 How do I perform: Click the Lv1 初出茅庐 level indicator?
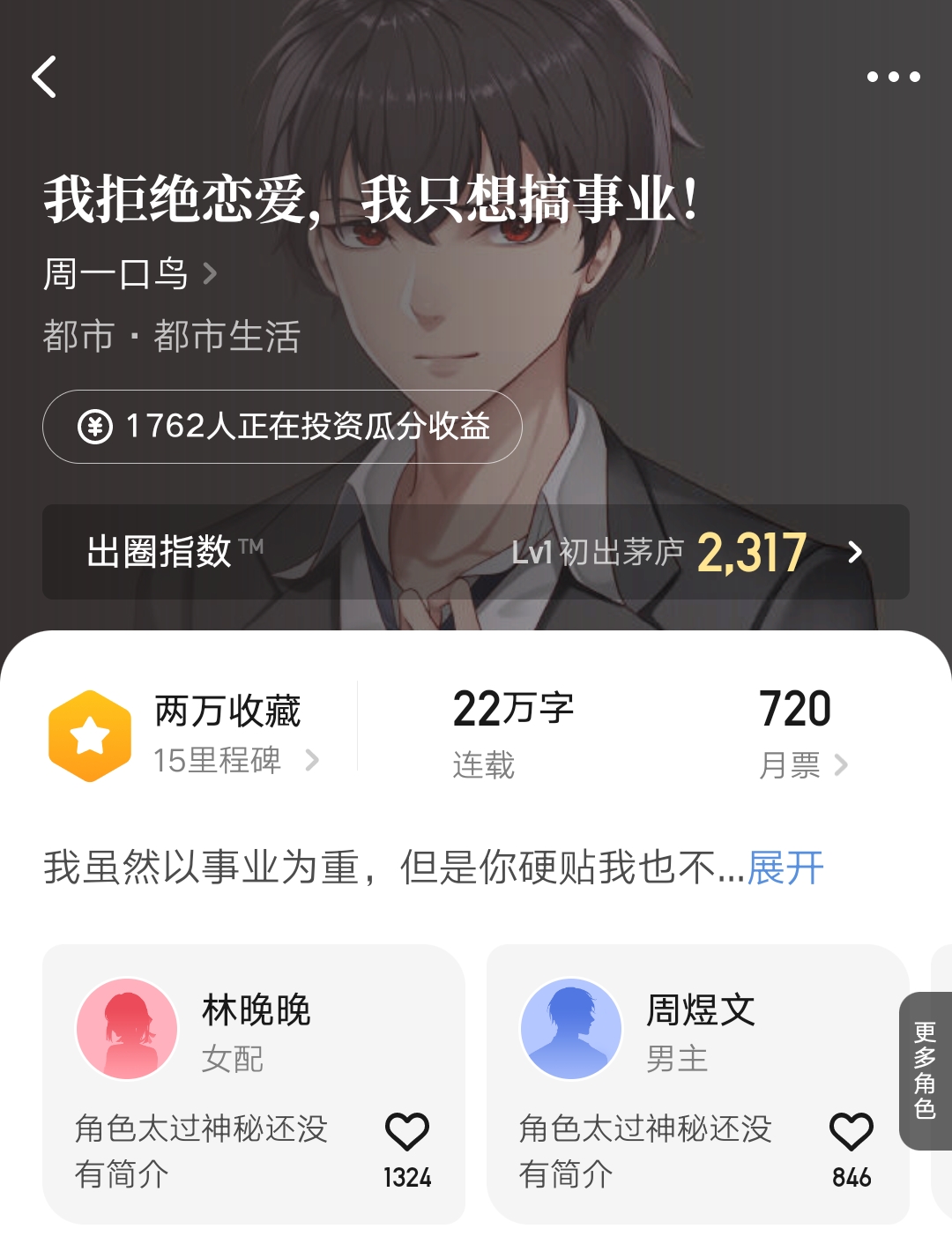click(600, 554)
